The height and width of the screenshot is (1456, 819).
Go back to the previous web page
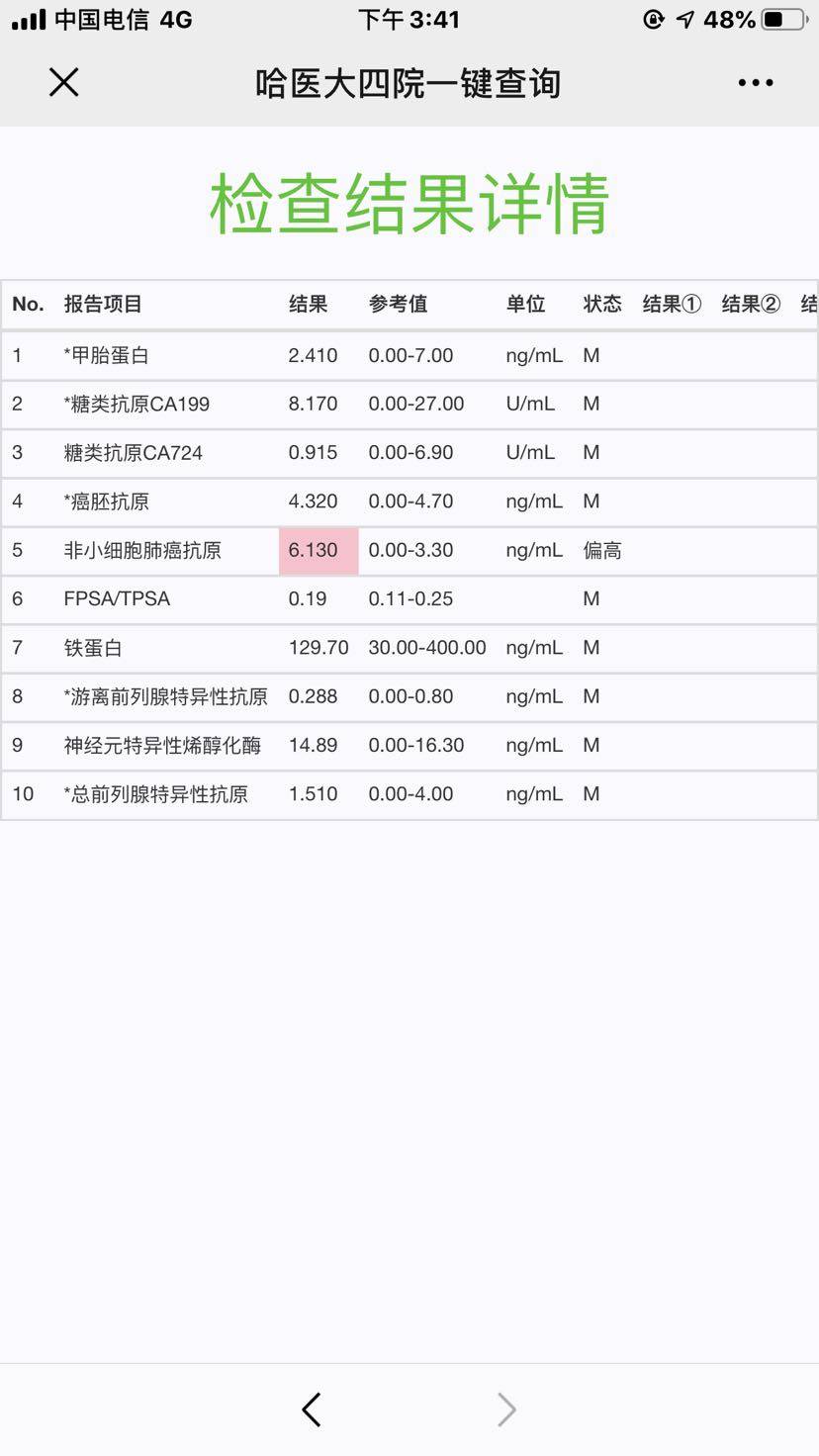pyautogui.click(x=312, y=1410)
